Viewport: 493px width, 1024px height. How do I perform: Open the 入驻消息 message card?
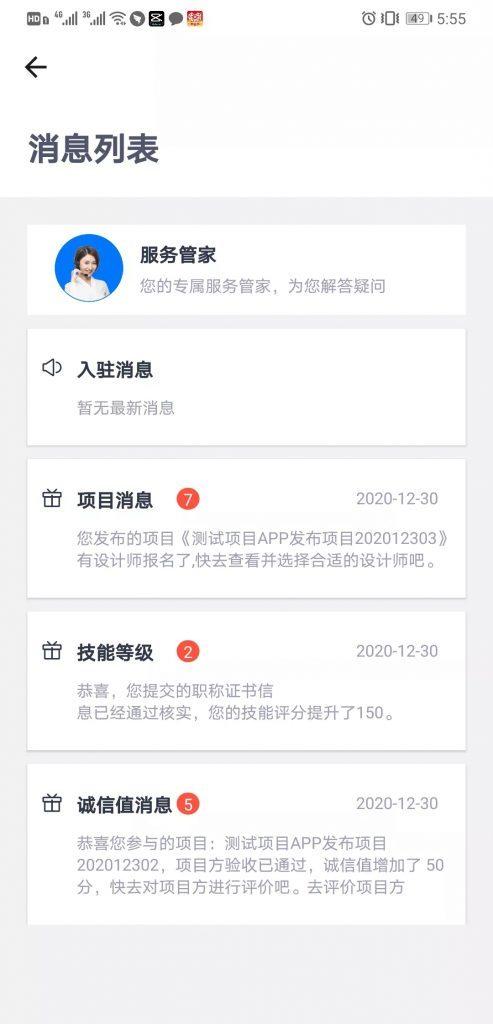(246, 387)
